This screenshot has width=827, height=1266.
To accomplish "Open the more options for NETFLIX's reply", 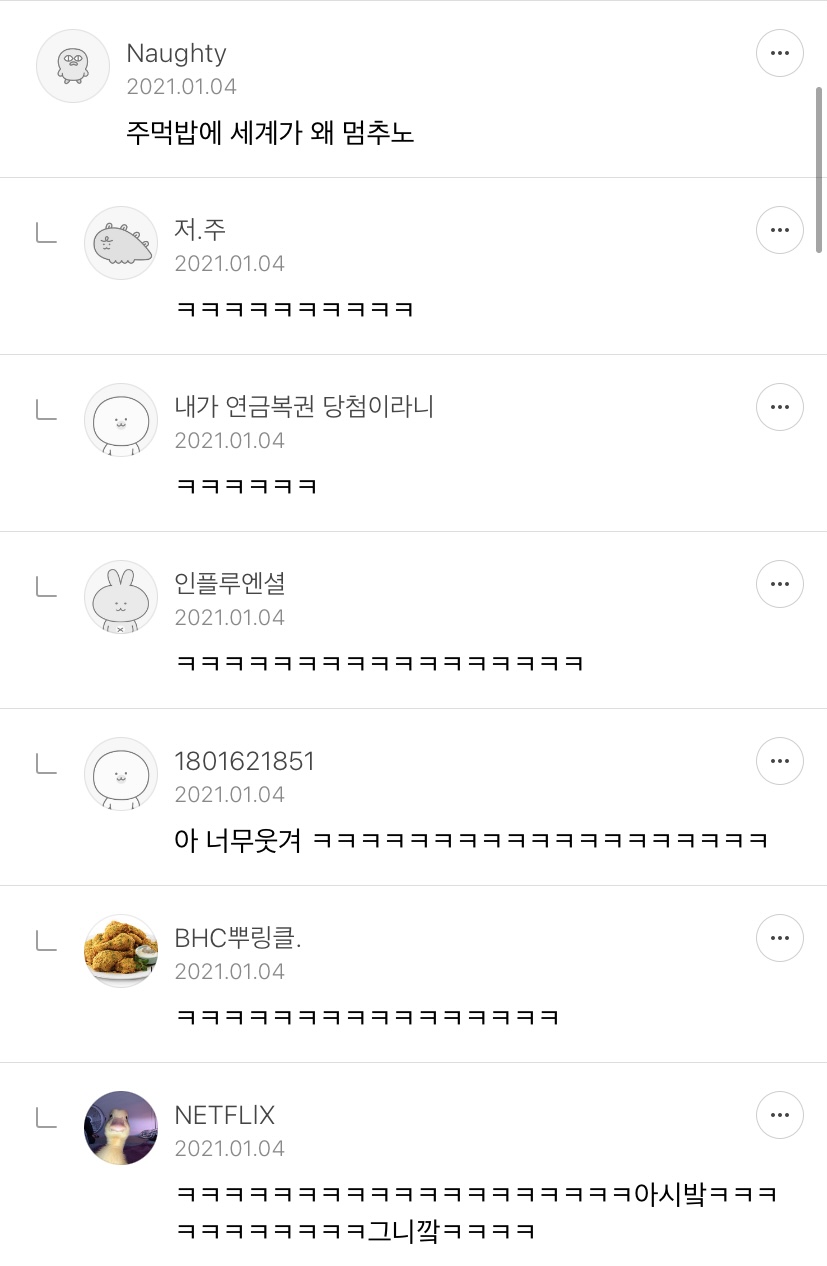I will (779, 1115).
